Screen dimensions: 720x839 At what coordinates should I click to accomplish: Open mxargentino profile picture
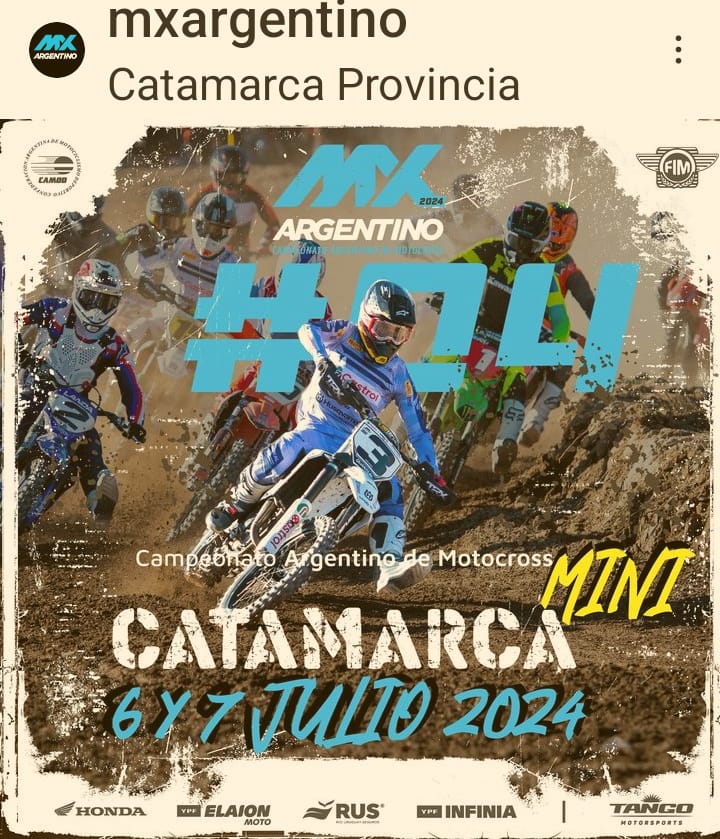57,50
